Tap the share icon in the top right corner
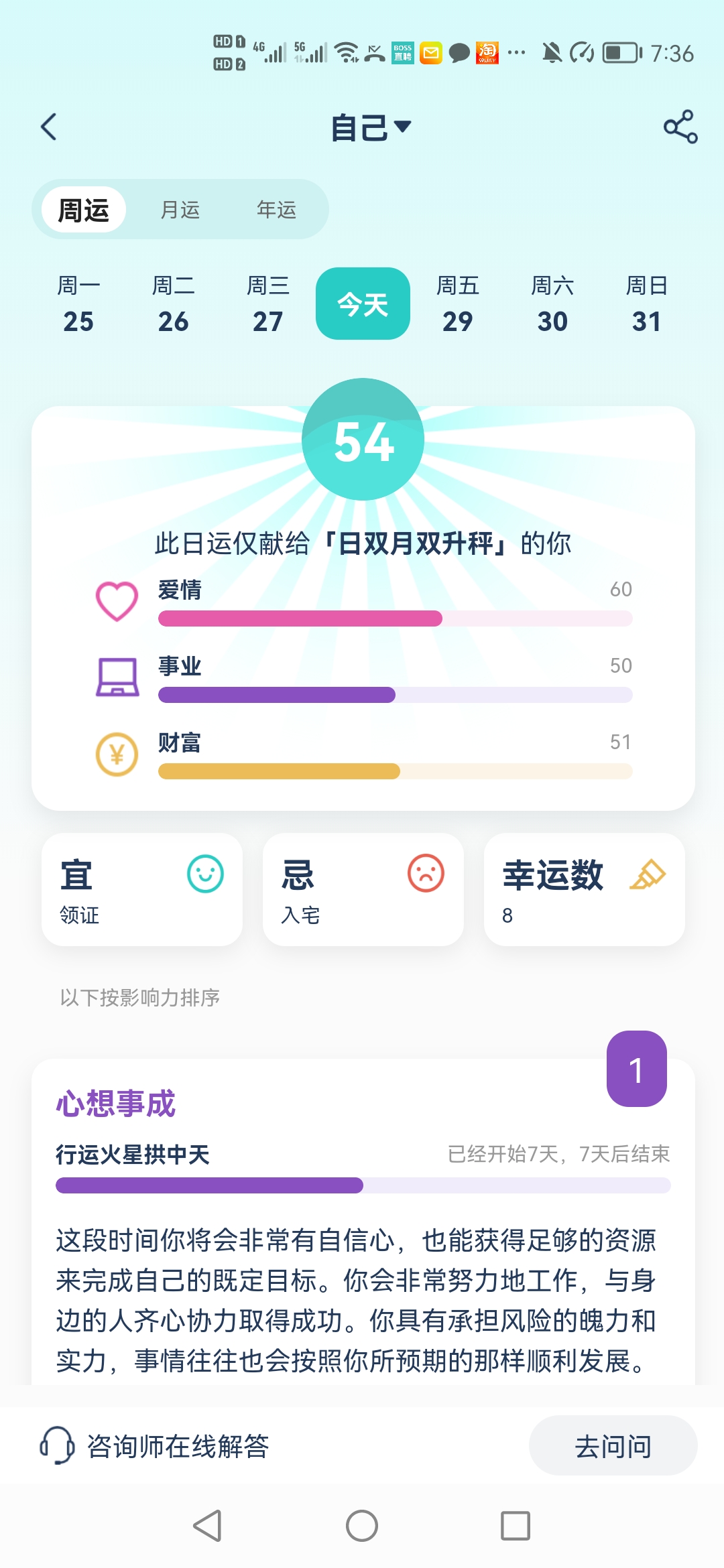Viewport: 724px width, 1568px height. [x=678, y=126]
